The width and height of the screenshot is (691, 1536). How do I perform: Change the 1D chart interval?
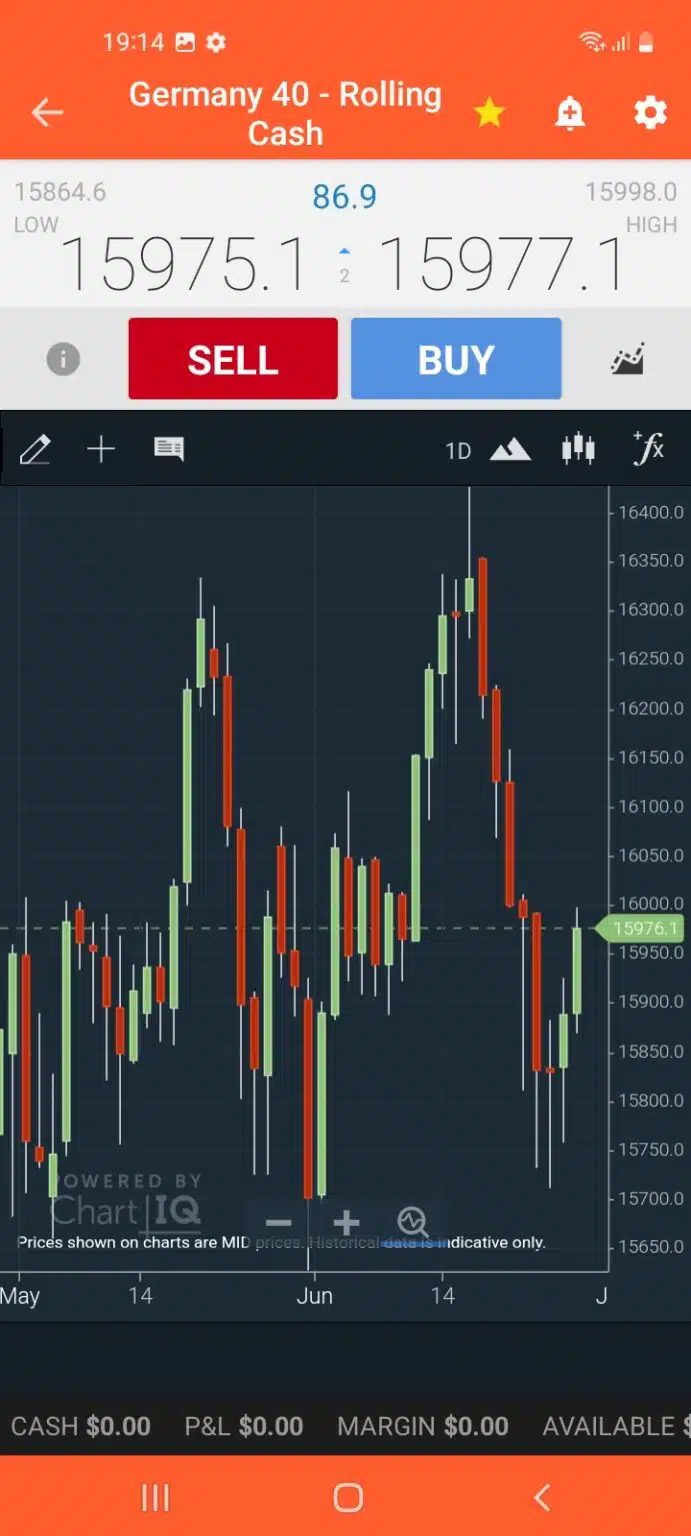click(458, 451)
